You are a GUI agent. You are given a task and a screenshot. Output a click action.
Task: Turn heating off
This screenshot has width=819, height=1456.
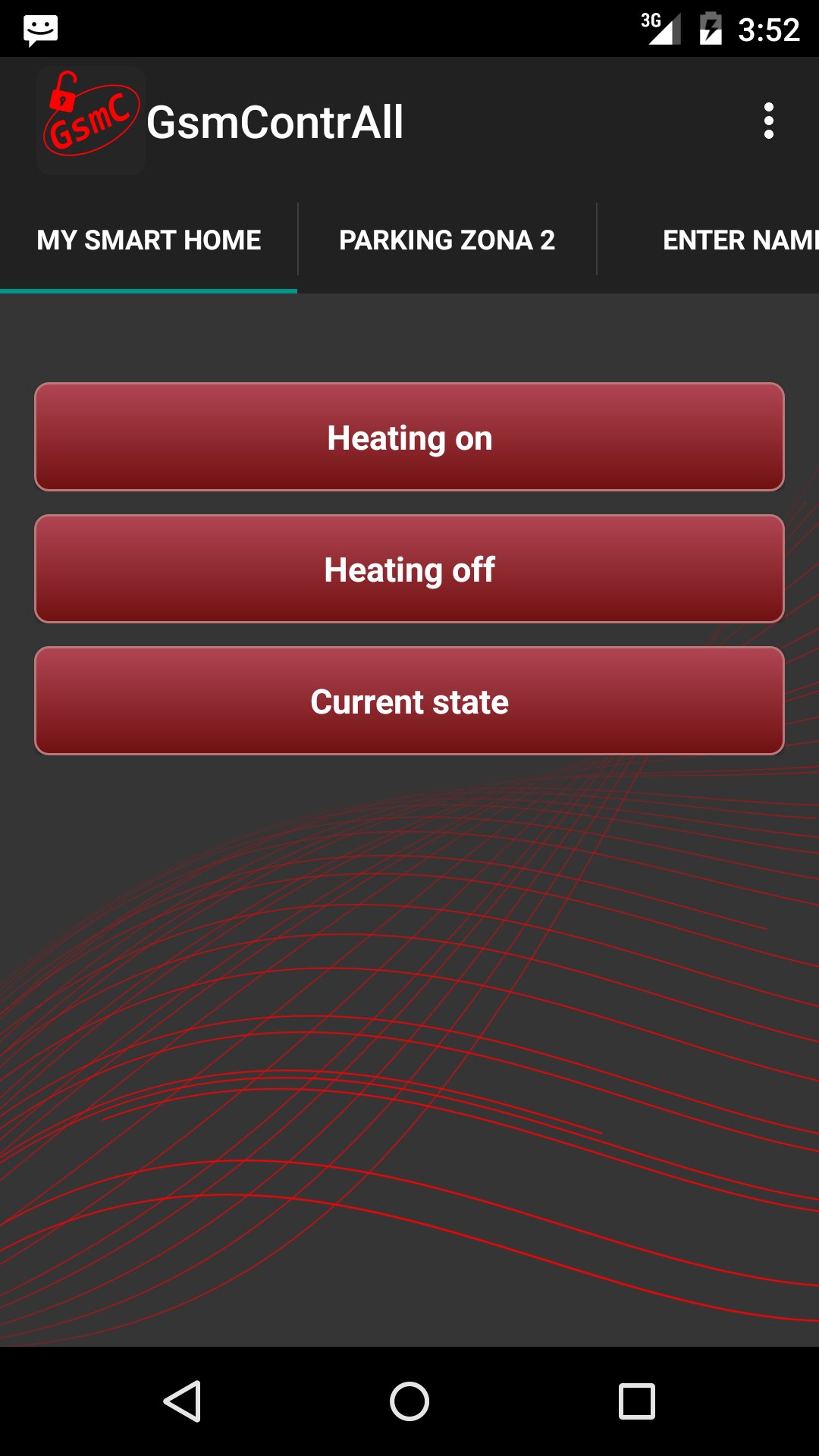point(409,570)
